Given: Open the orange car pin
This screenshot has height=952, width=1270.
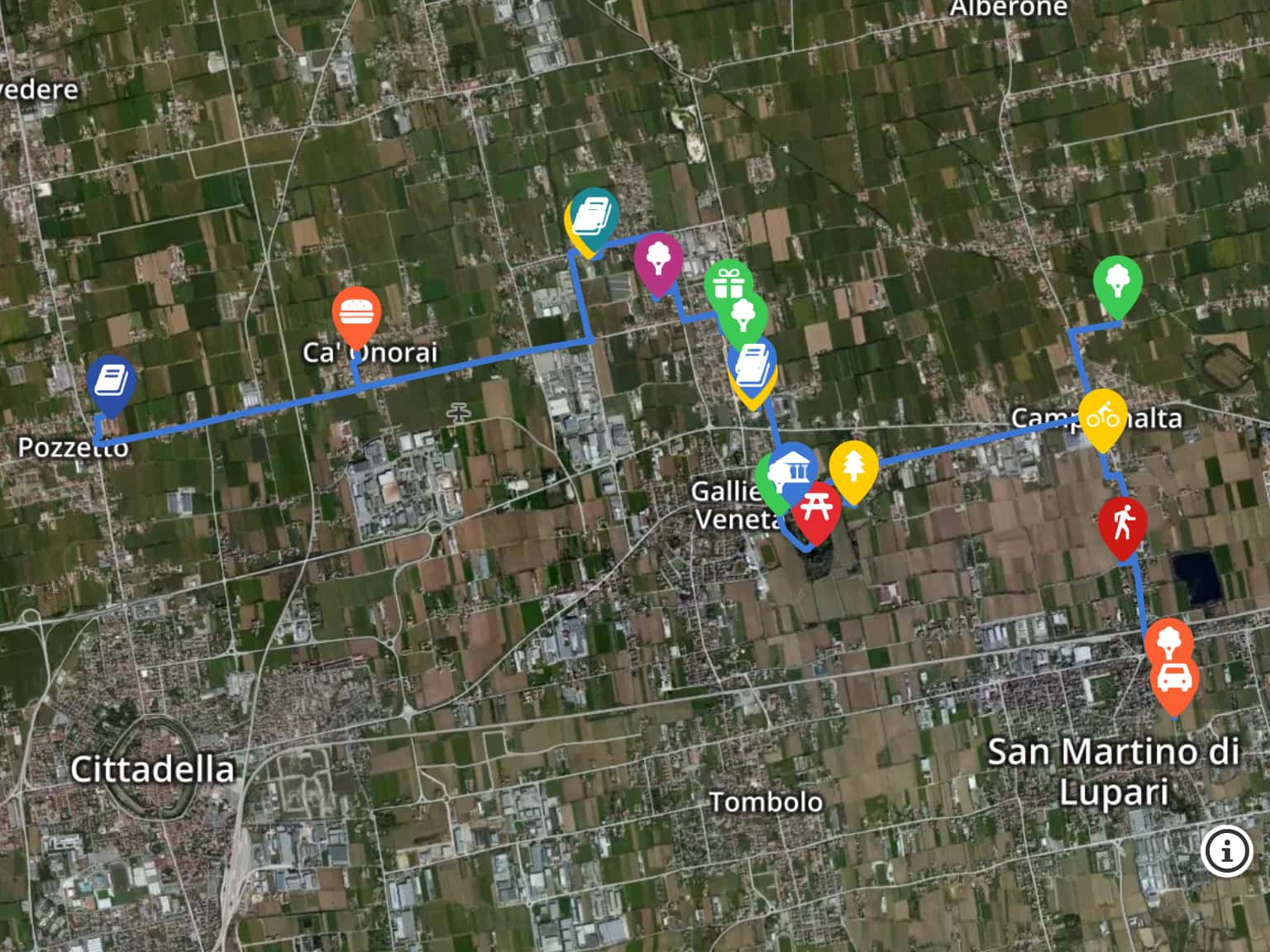Looking at the screenshot, I should tap(1174, 682).
